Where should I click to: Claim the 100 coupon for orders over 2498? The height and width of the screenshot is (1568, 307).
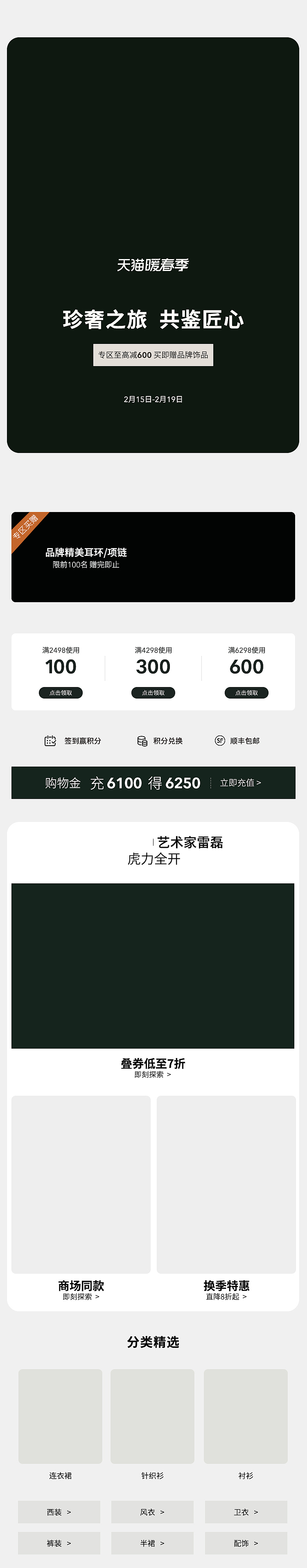tap(61, 693)
